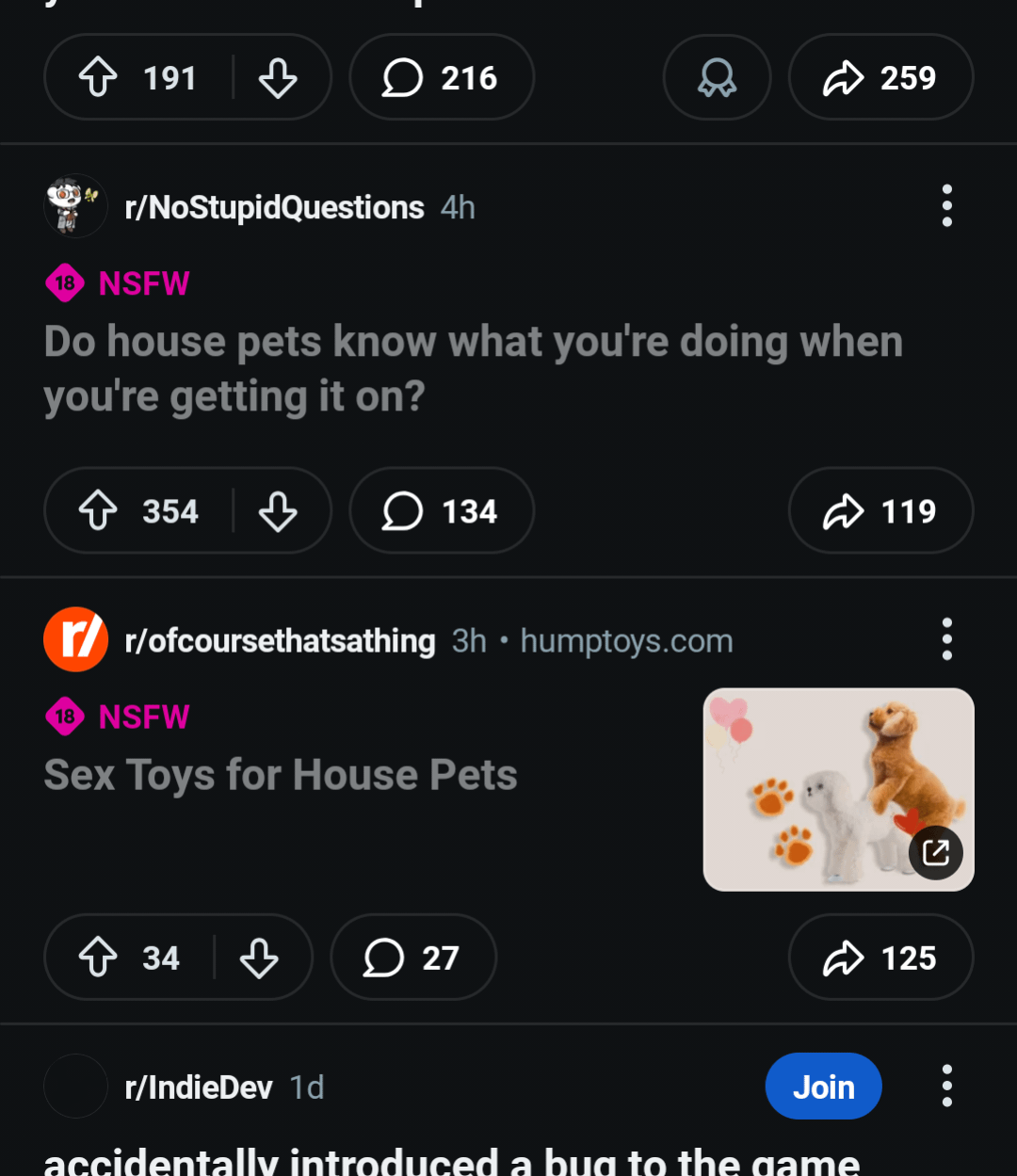The image size is (1017, 1176).
Task: Open the r/NoStupidQuestions subreddit
Action: point(274,207)
